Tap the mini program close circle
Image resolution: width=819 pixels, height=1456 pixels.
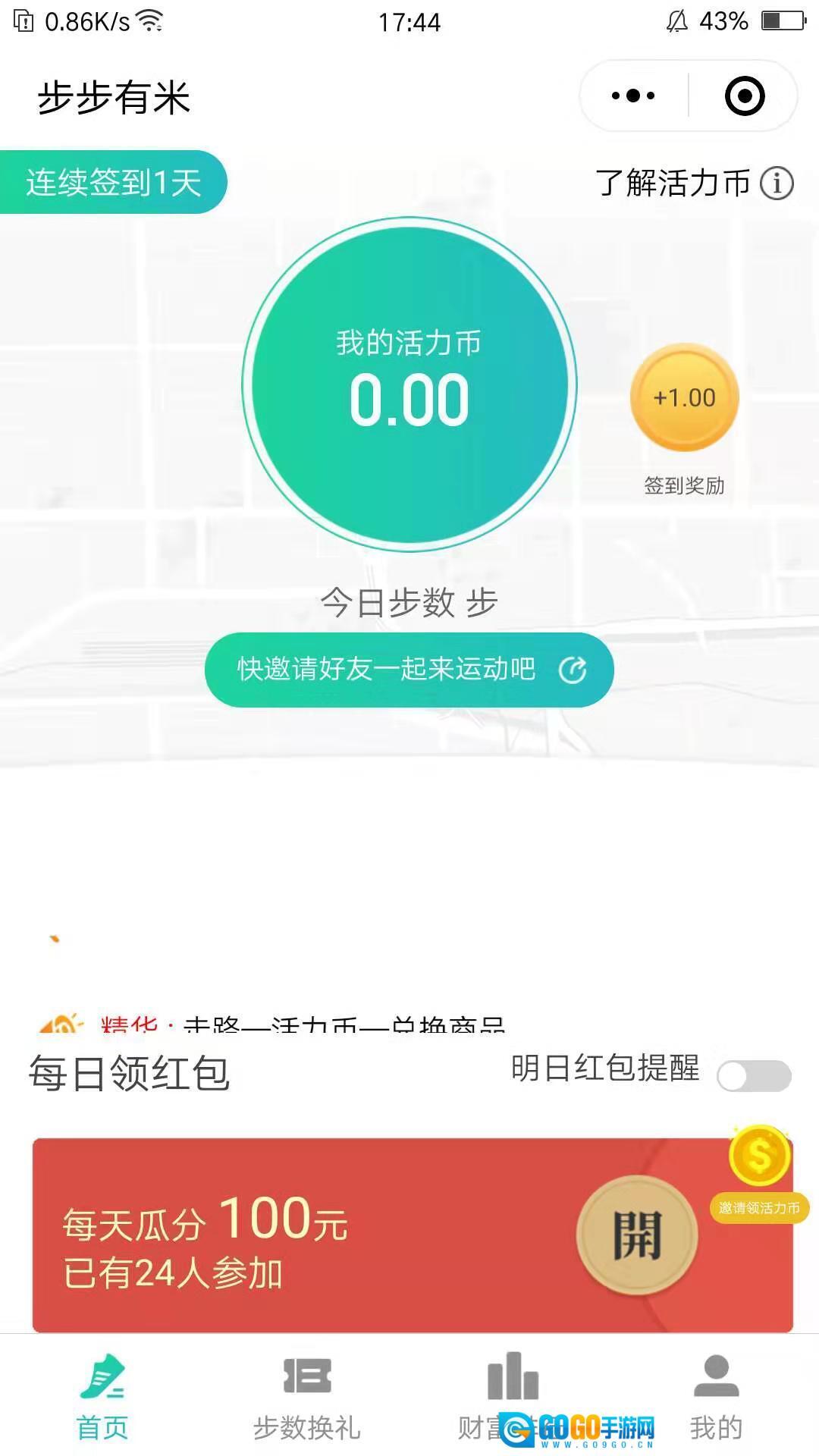745,94
